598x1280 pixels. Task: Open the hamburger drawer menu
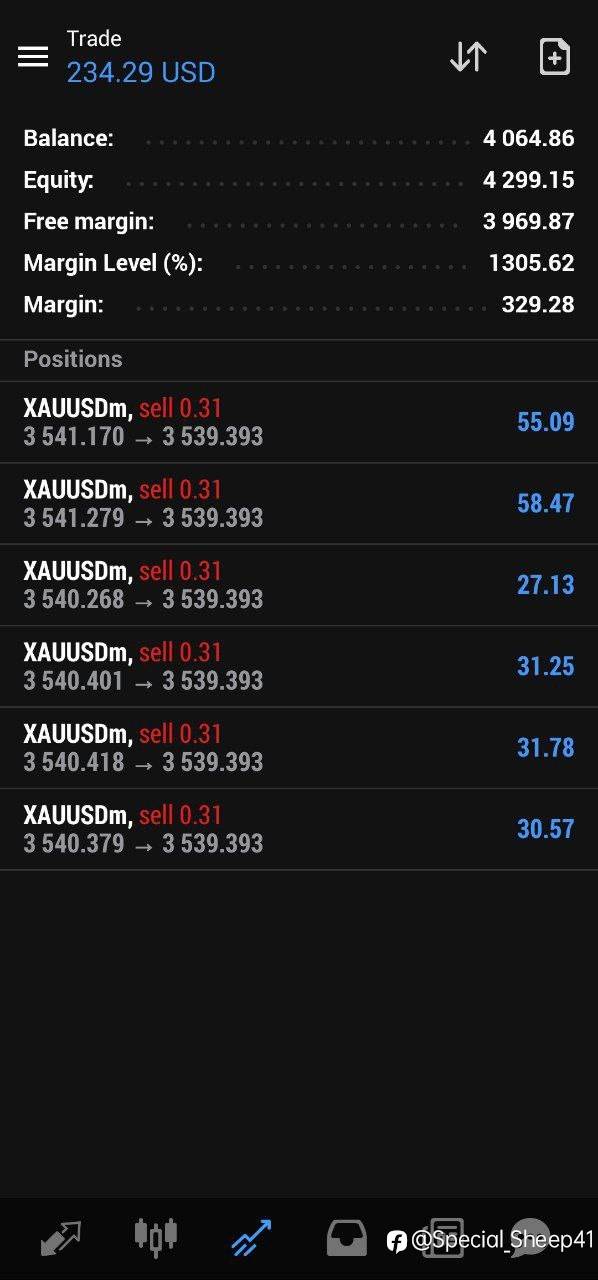coord(33,57)
